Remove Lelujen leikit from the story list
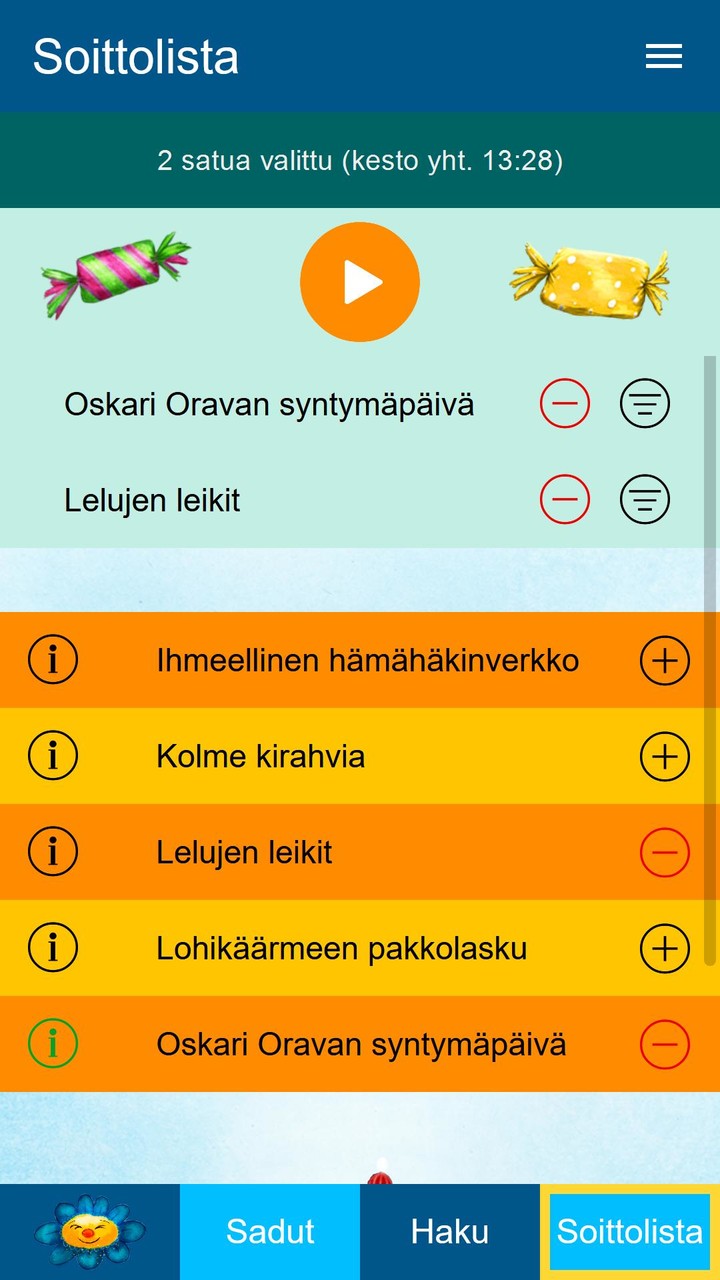Image resolution: width=720 pixels, height=1280 pixels. (664, 852)
